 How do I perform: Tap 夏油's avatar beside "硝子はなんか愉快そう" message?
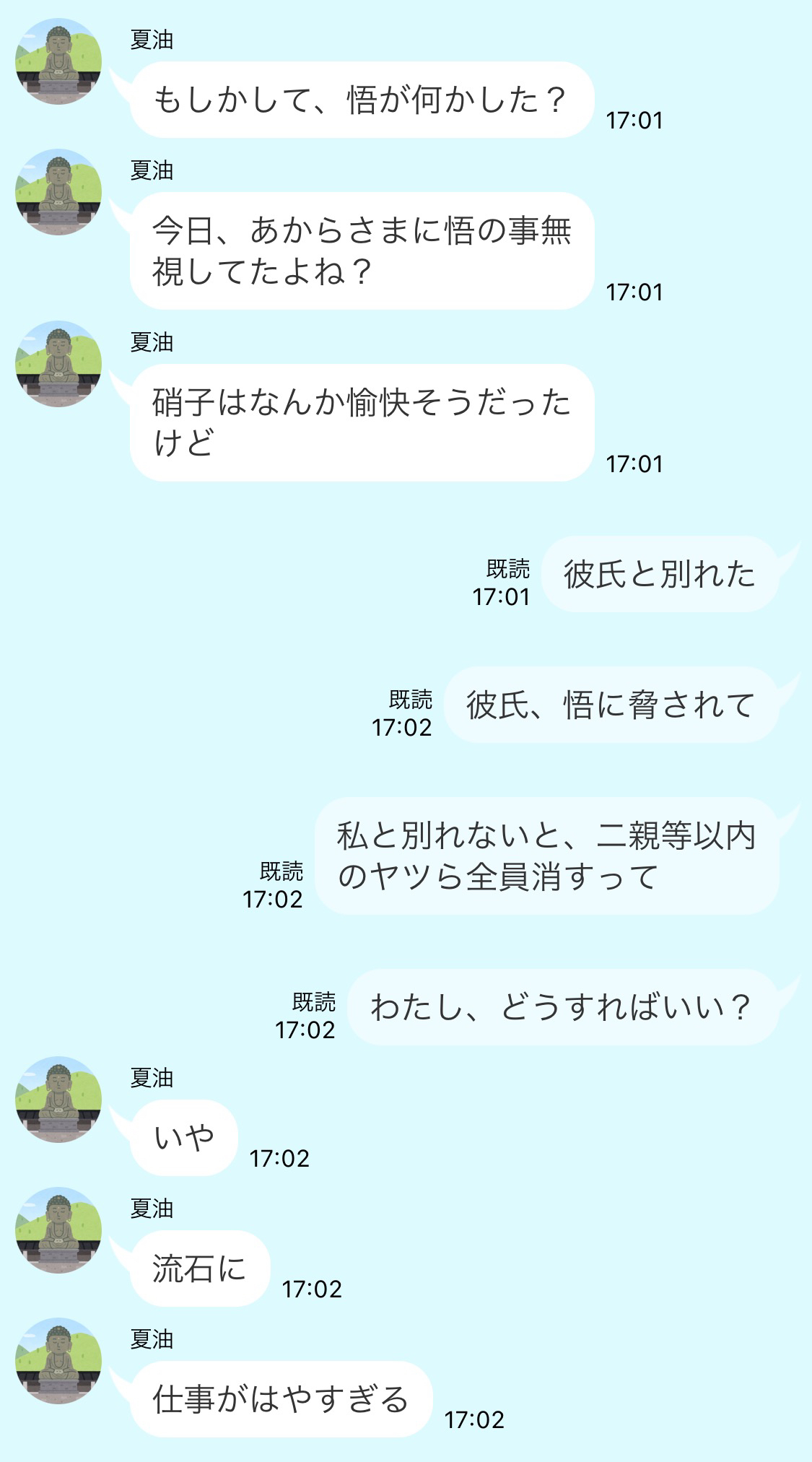point(58,364)
